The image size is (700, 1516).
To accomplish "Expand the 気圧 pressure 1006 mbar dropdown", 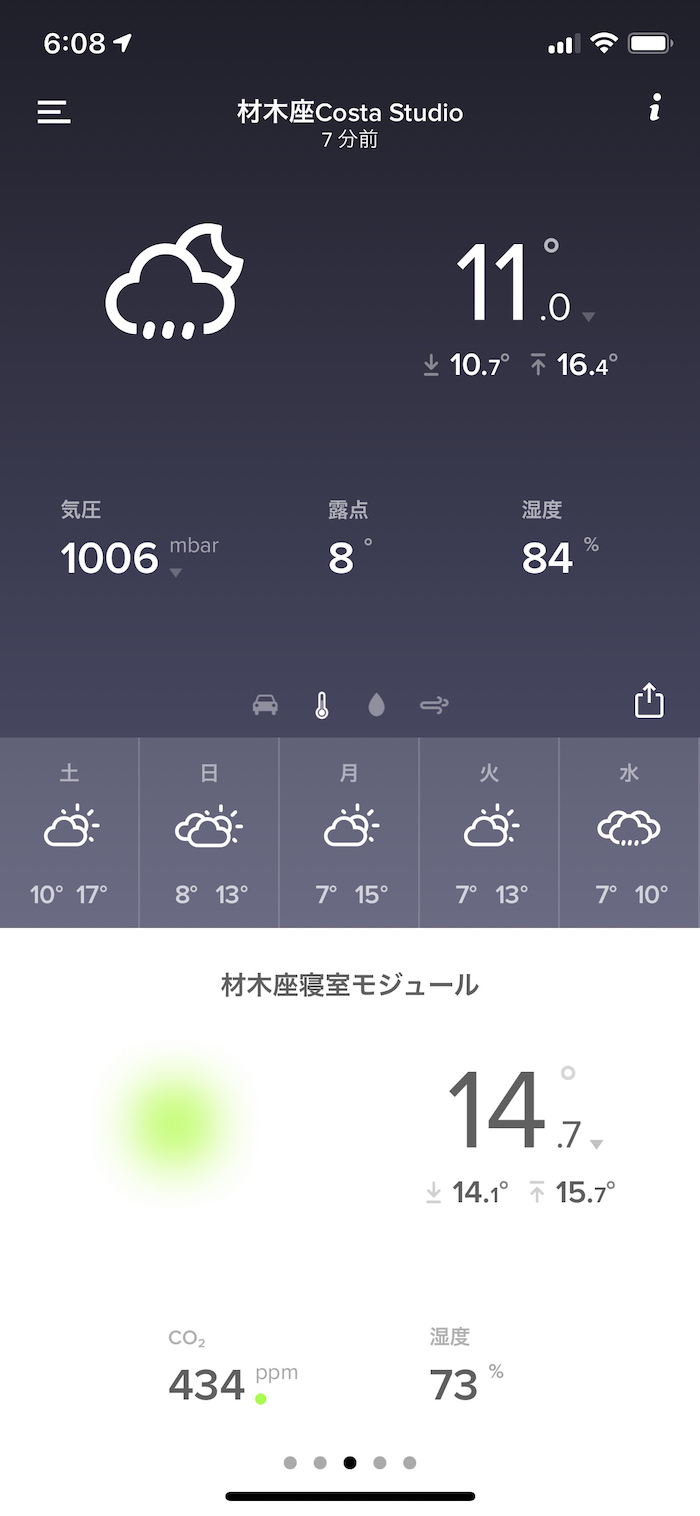I will coord(176,573).
